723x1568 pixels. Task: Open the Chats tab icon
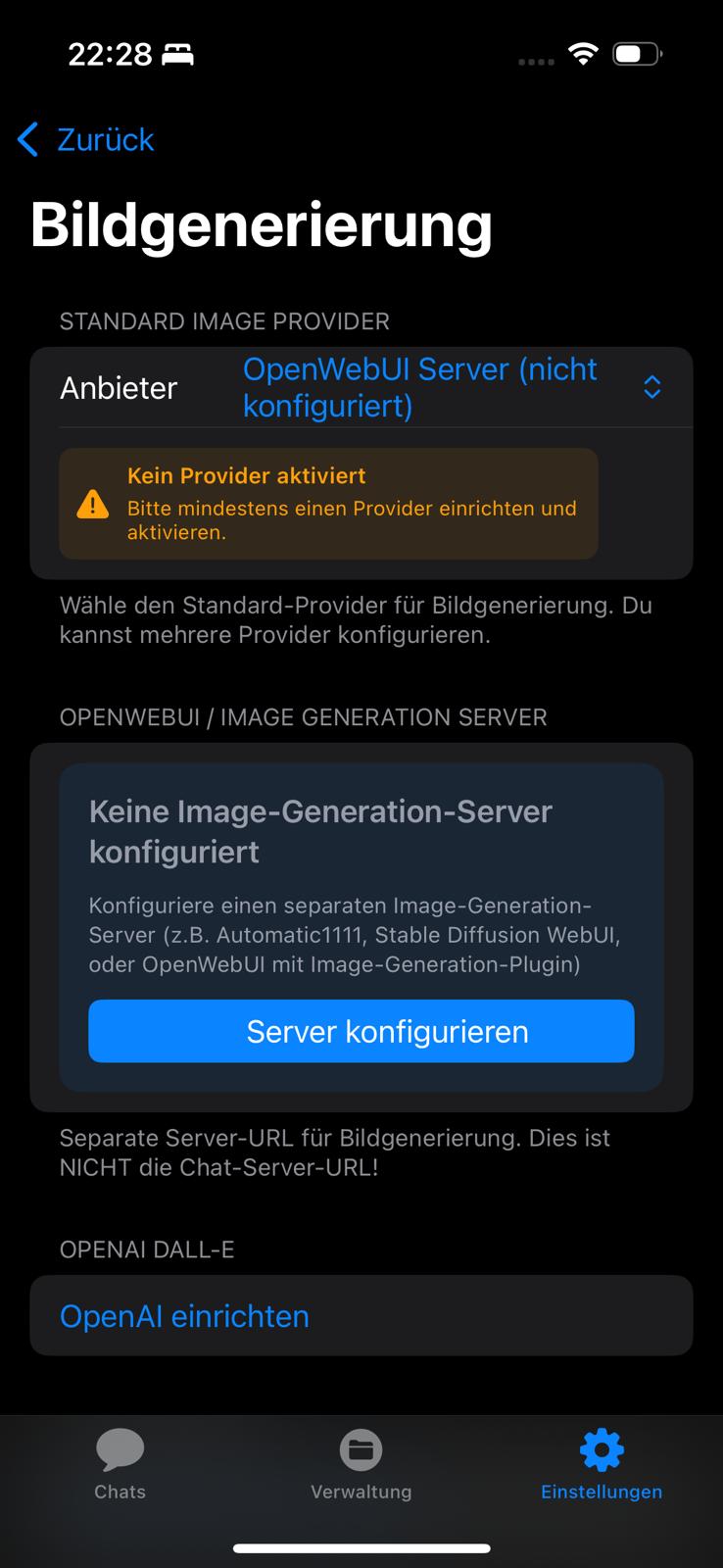coord(120,1450)
